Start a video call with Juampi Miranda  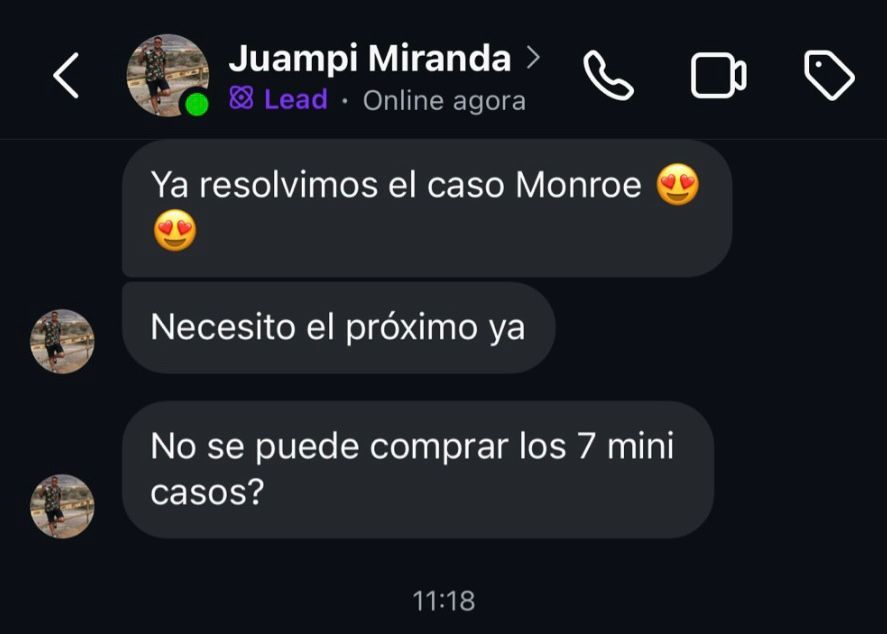[718, 76]
